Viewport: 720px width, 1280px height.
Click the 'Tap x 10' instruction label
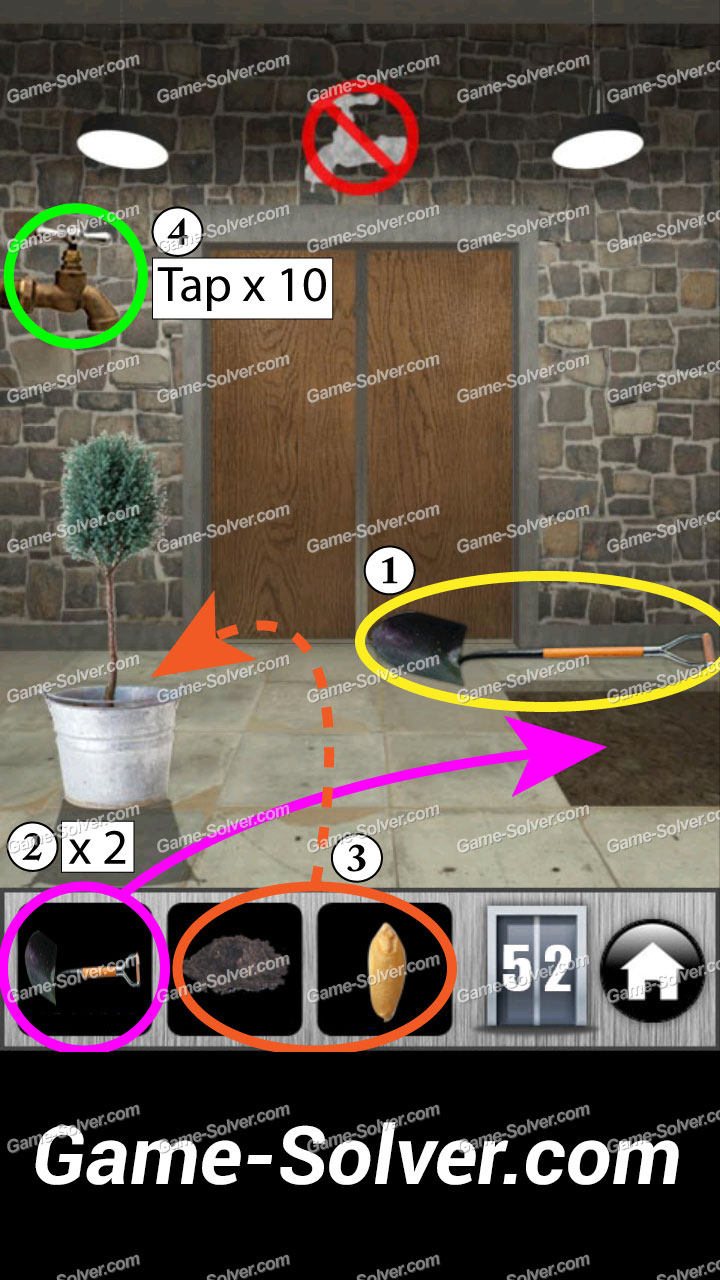(243, 287)
